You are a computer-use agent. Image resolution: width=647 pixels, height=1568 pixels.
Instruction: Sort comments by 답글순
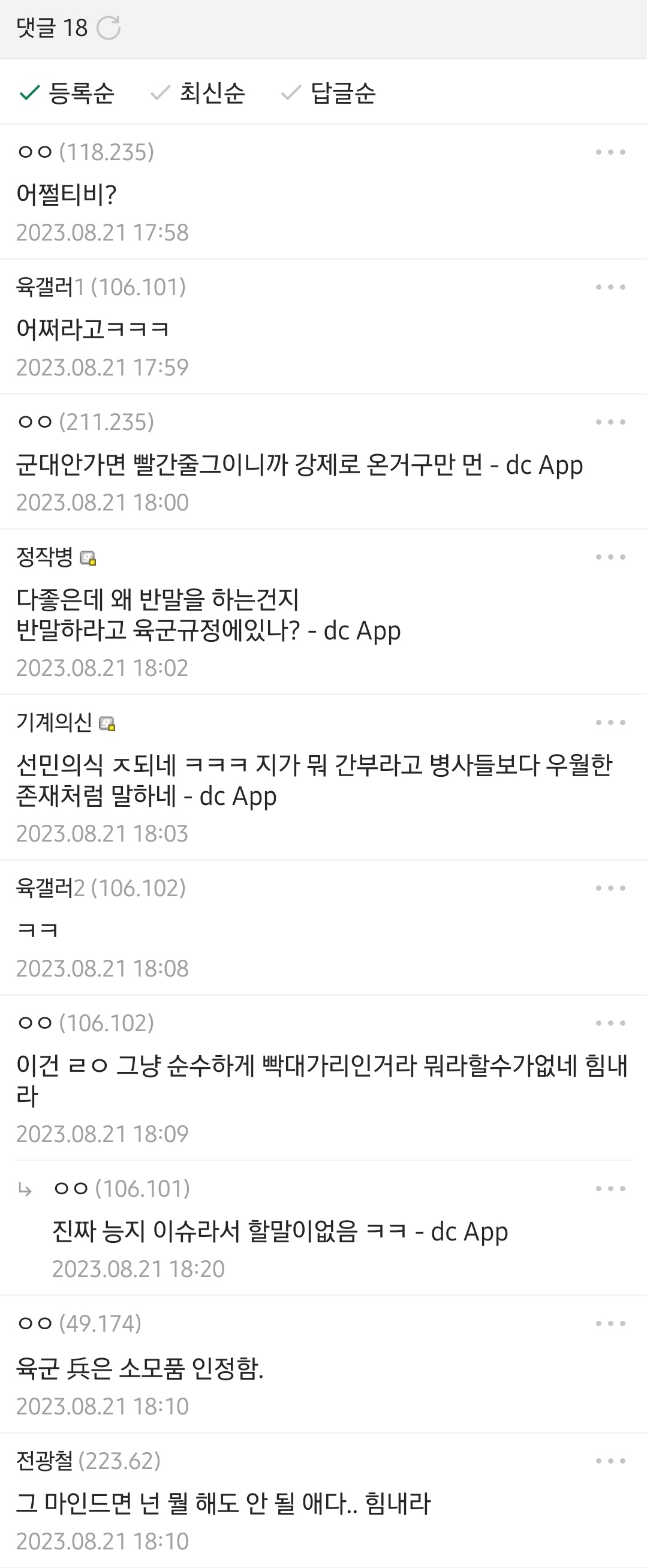click(x=329, y=93)
